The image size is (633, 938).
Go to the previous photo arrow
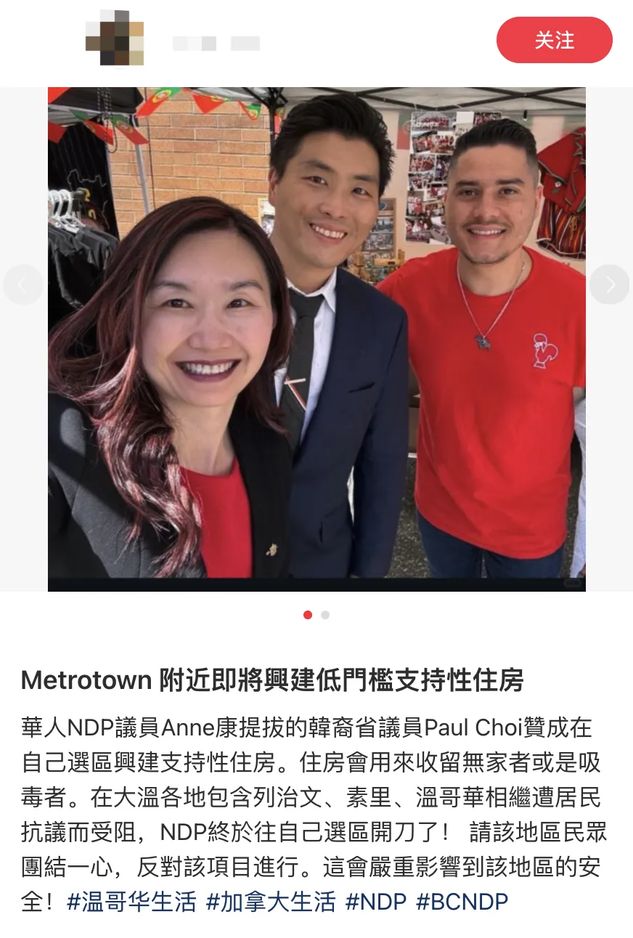click(x=22, y=285)
